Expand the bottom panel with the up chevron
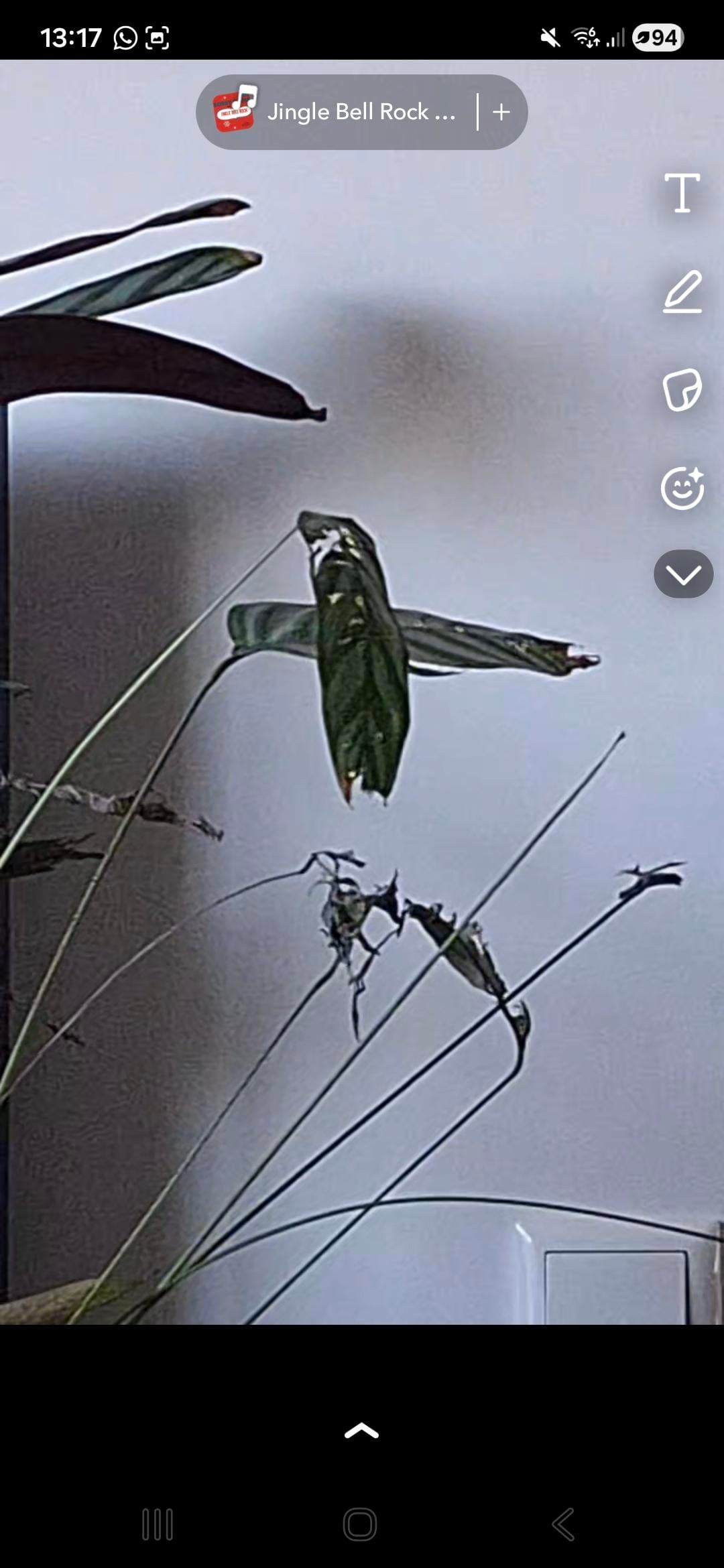Screen dimensions: 724x1568 (361, 1431)
